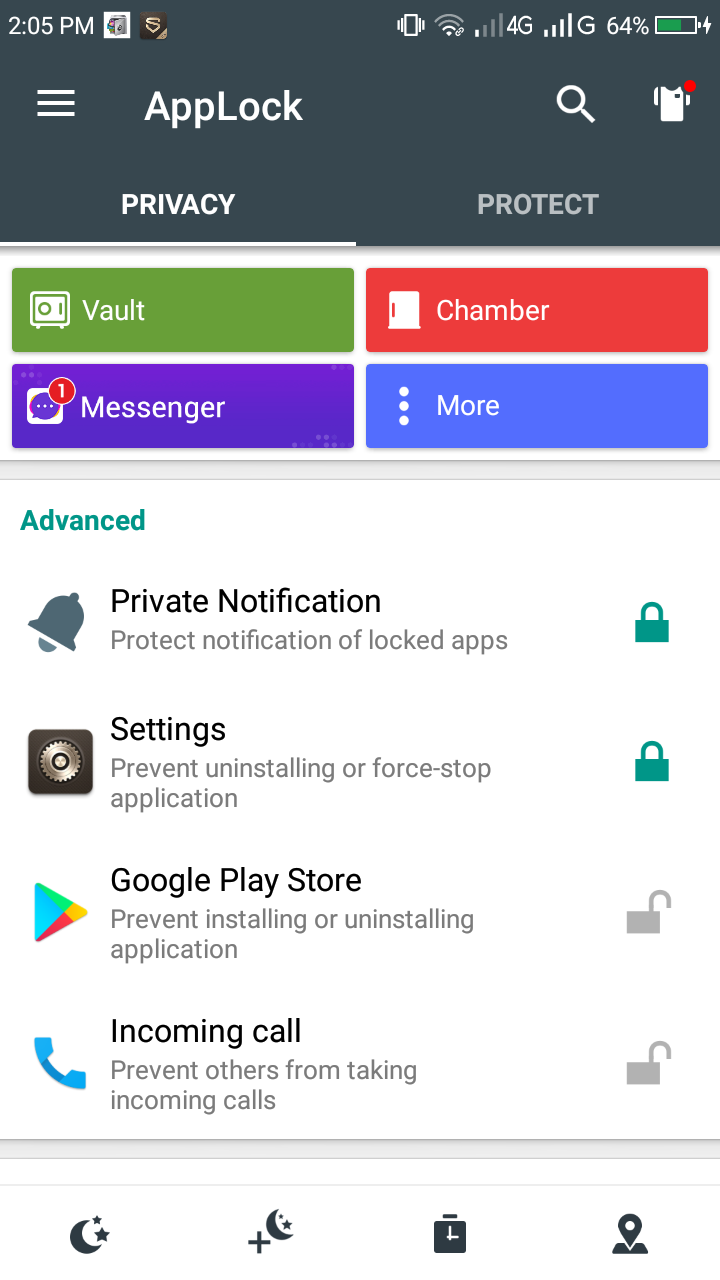Lock Incoming call
Image resolution: width=720 pixels, height=1280 pixels.
point(648,1063)
